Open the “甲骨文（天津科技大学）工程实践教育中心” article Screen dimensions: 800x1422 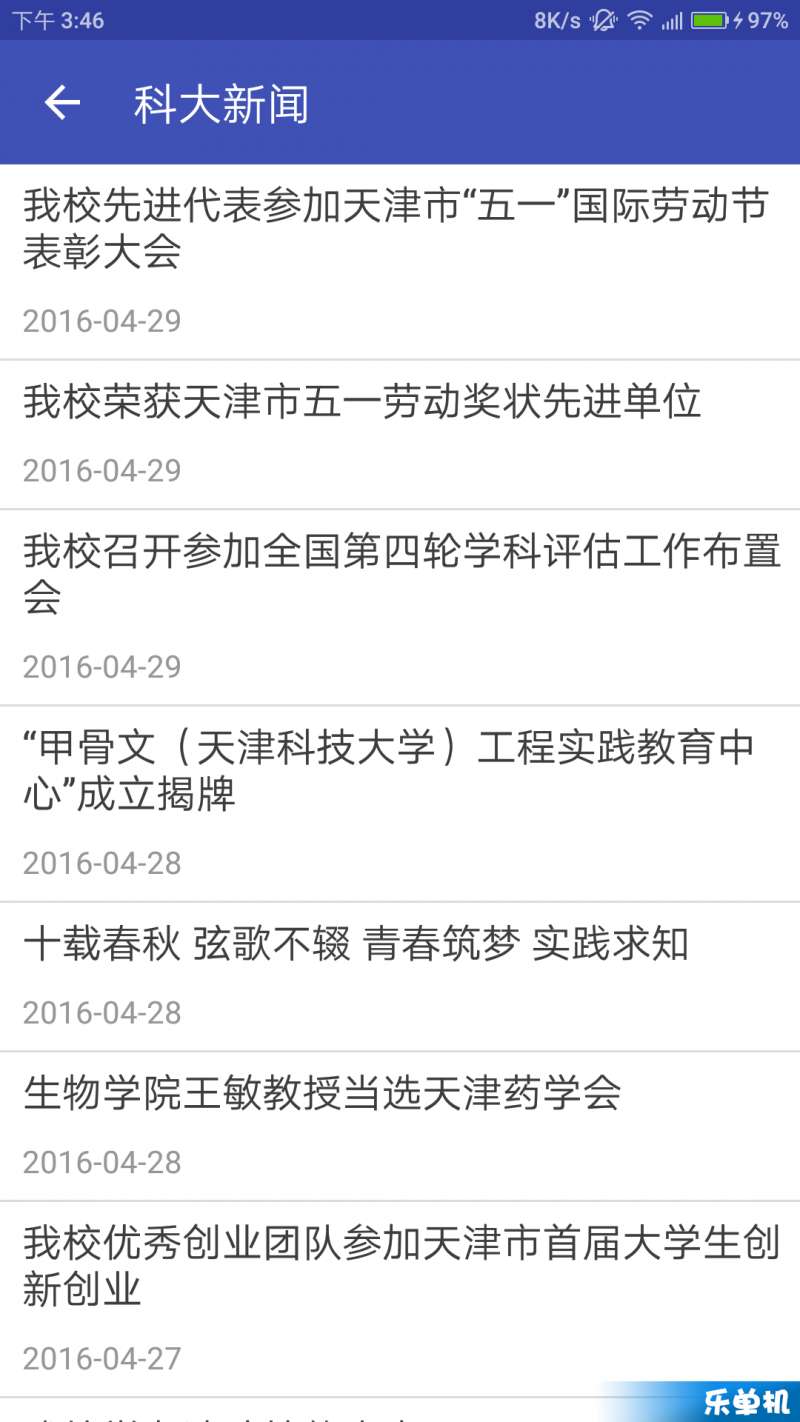tap(400, 804)
